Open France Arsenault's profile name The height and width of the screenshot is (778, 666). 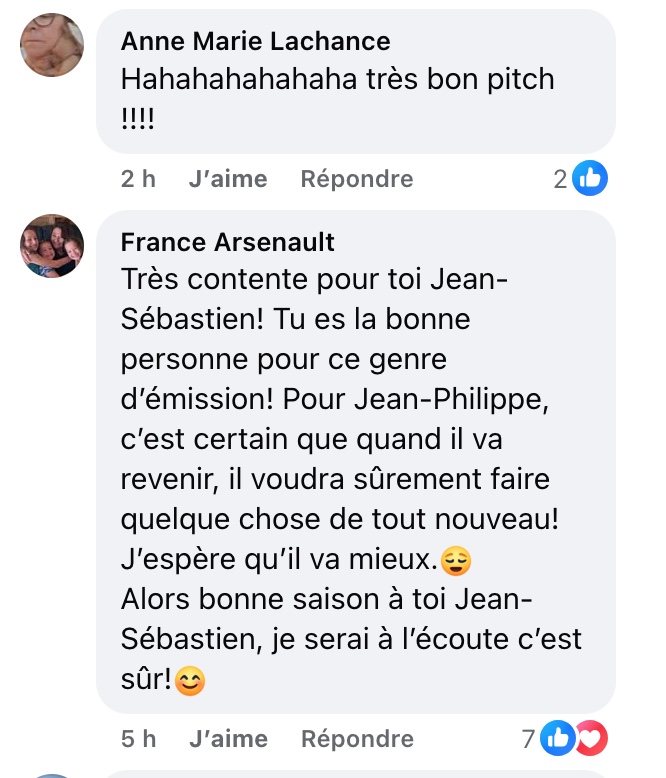(x=227, y=242)
